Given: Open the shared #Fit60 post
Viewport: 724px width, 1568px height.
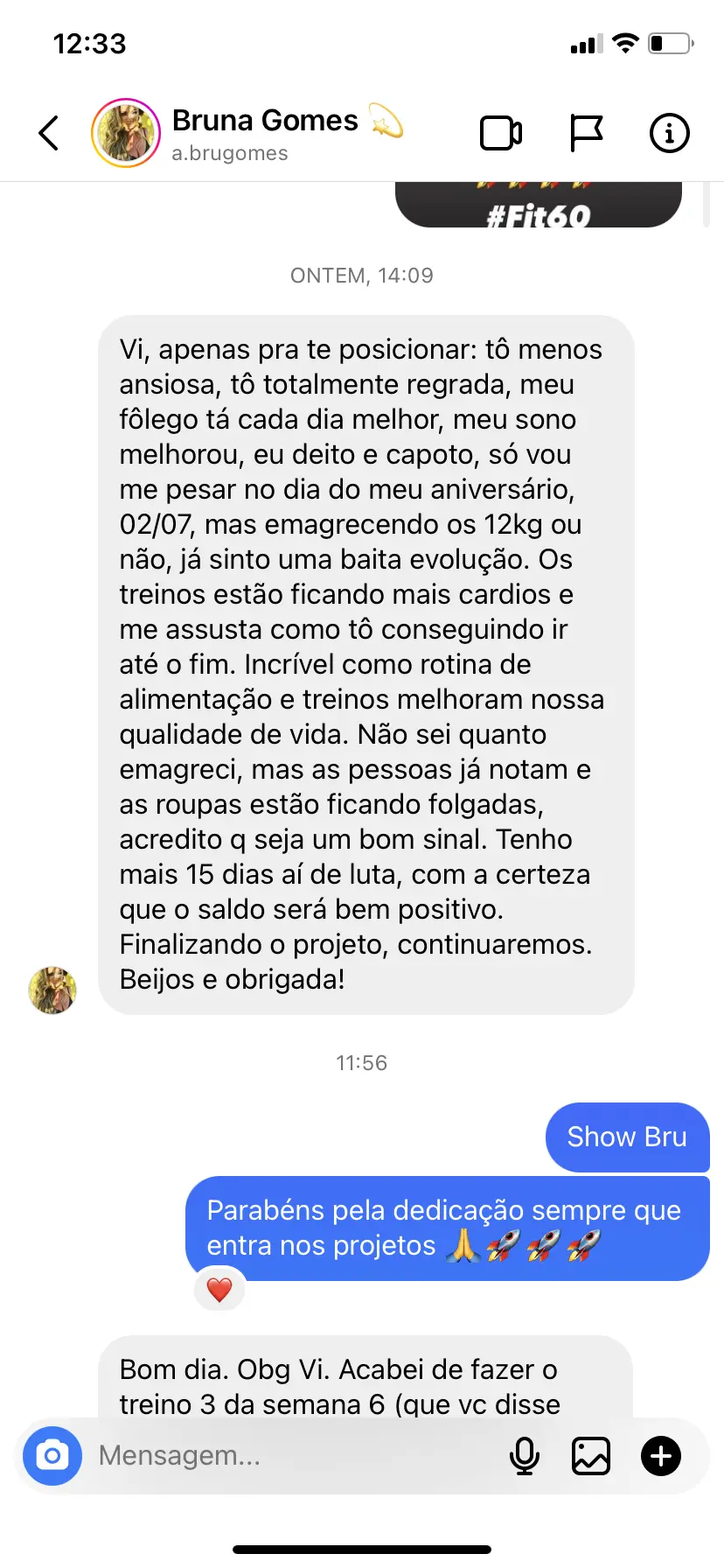Looking at the screenshot, I should [538, 206].
